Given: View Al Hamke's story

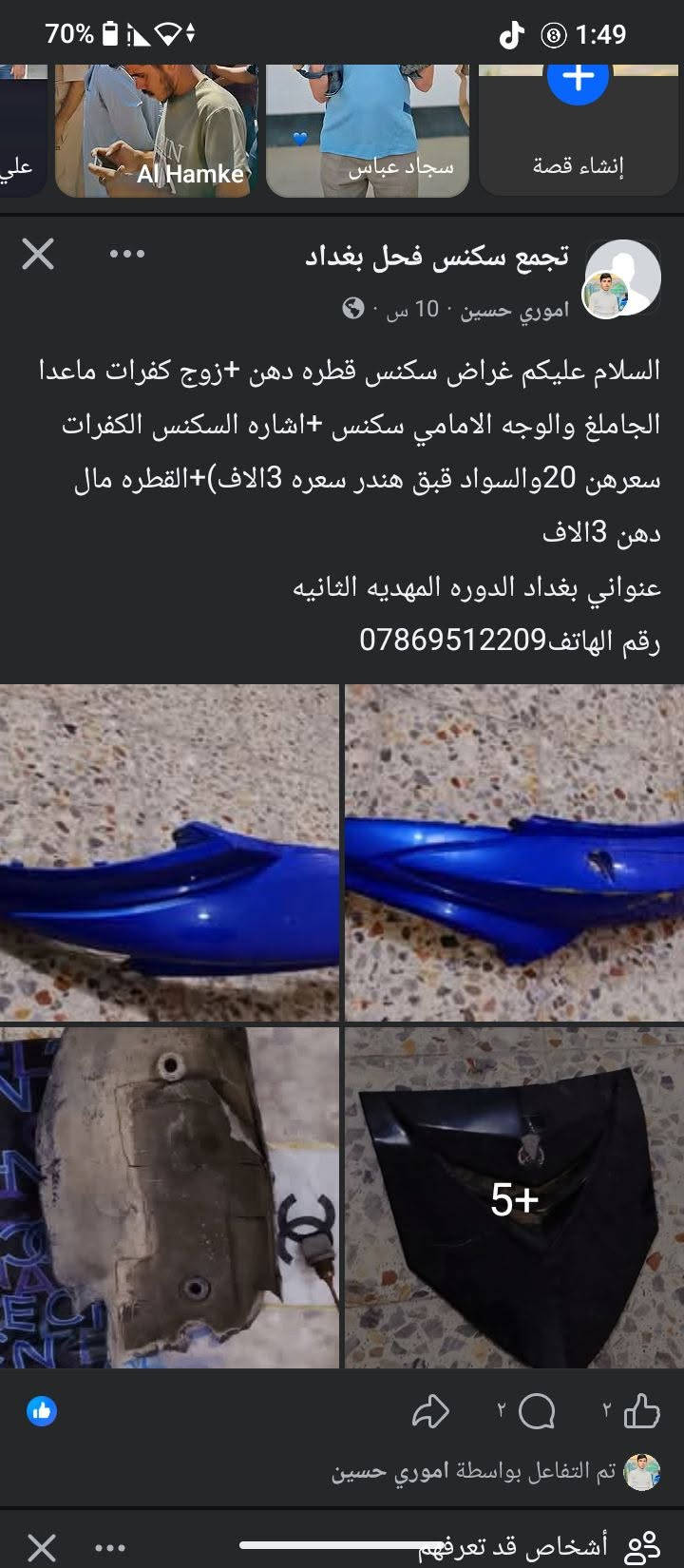Looking at the screenshot, I should (154, 129).
